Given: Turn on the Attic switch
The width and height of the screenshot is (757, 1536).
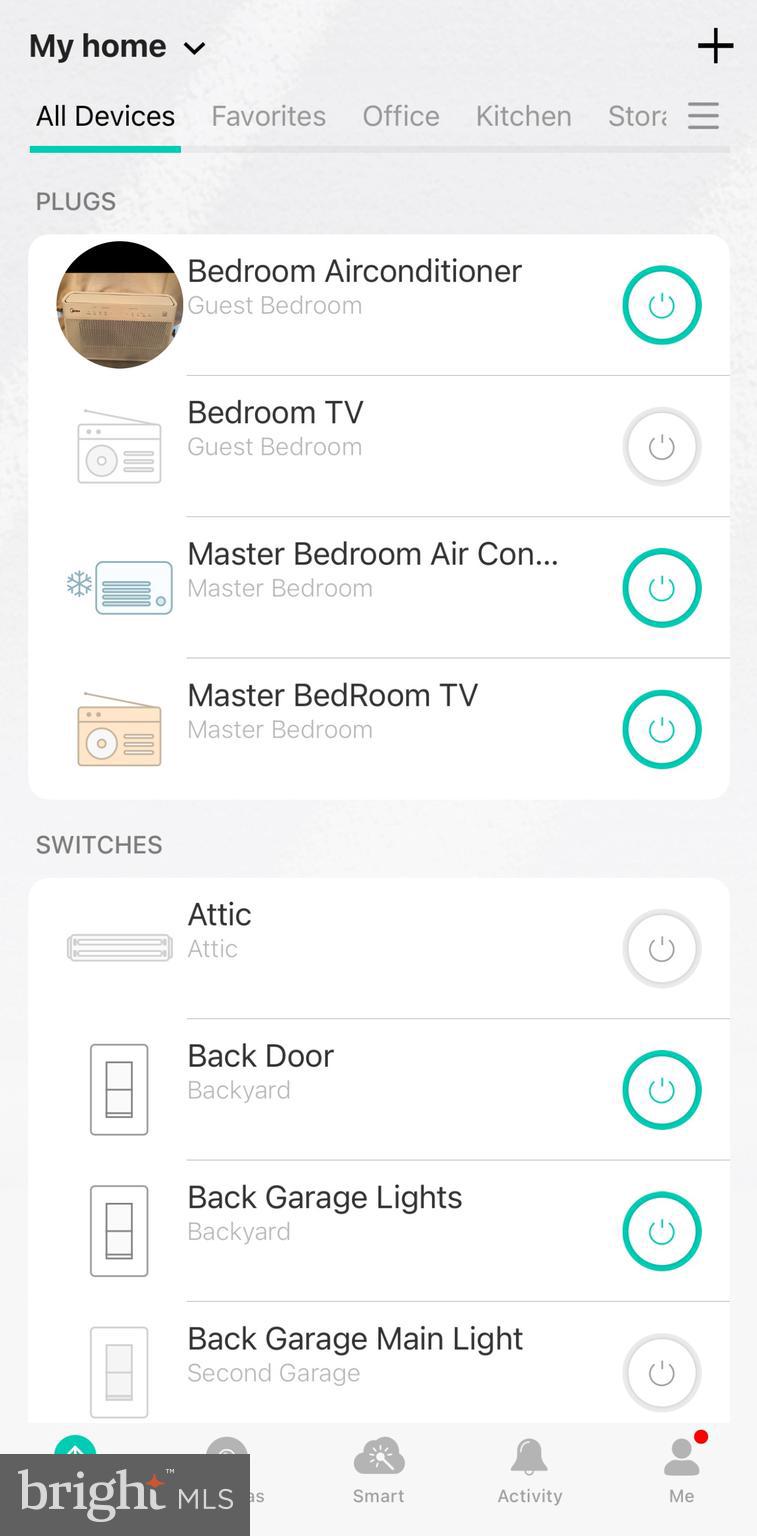Looking at the screenshot, I should tap(661, 948).
